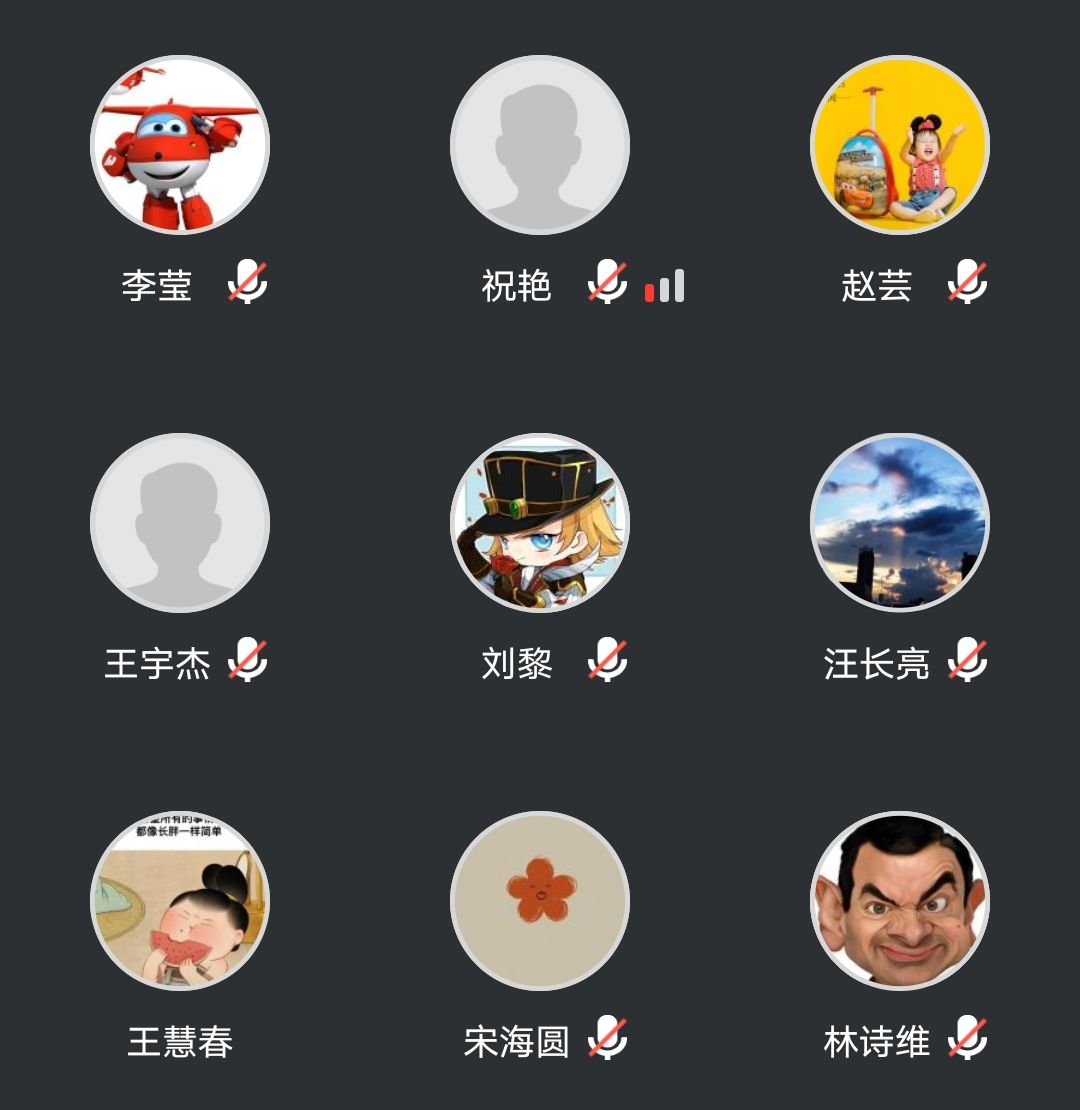Select participant 汪长亮's avatar
Image resolution: width=1080 pixels, height=1110 pixels.
(900, 522)
